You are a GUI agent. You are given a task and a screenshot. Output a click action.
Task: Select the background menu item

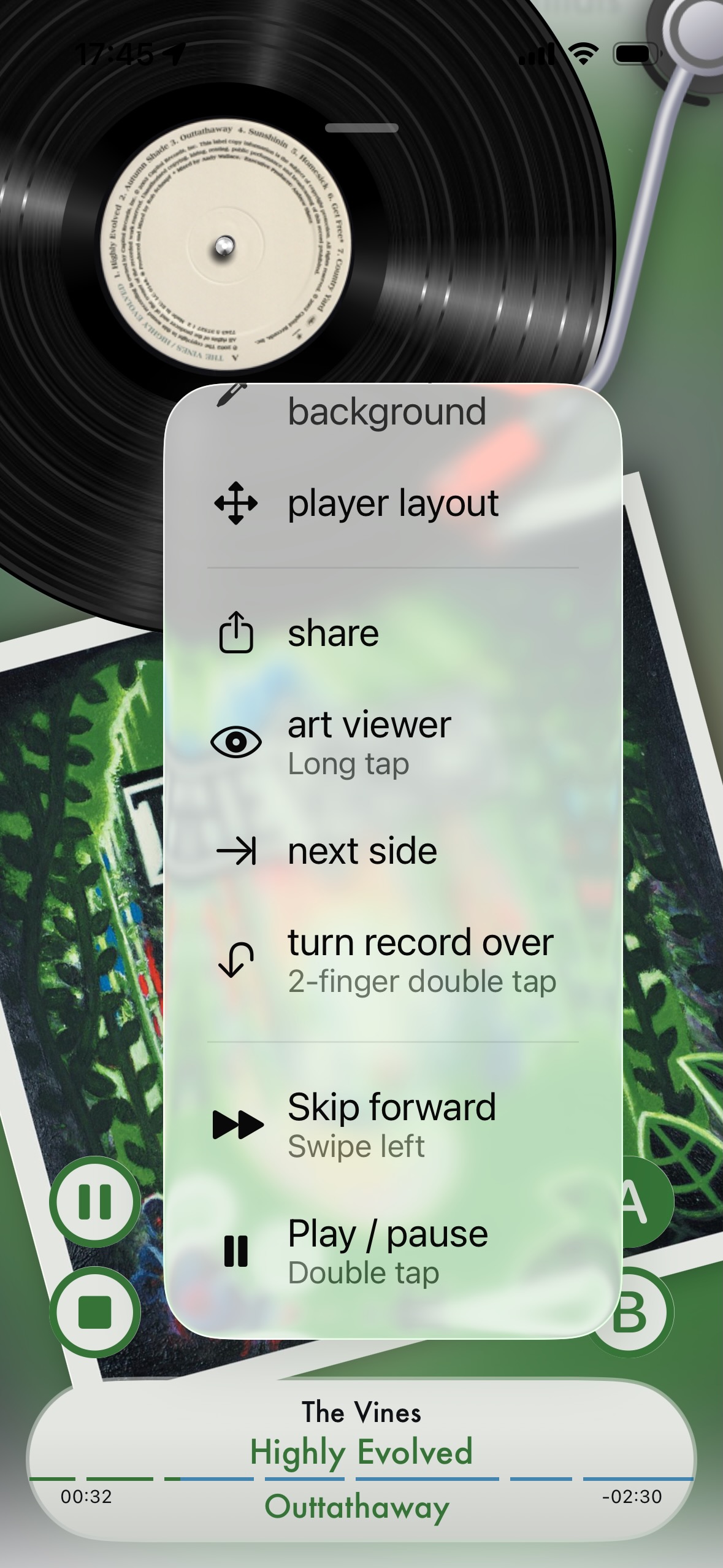click(x=386, y=411)
